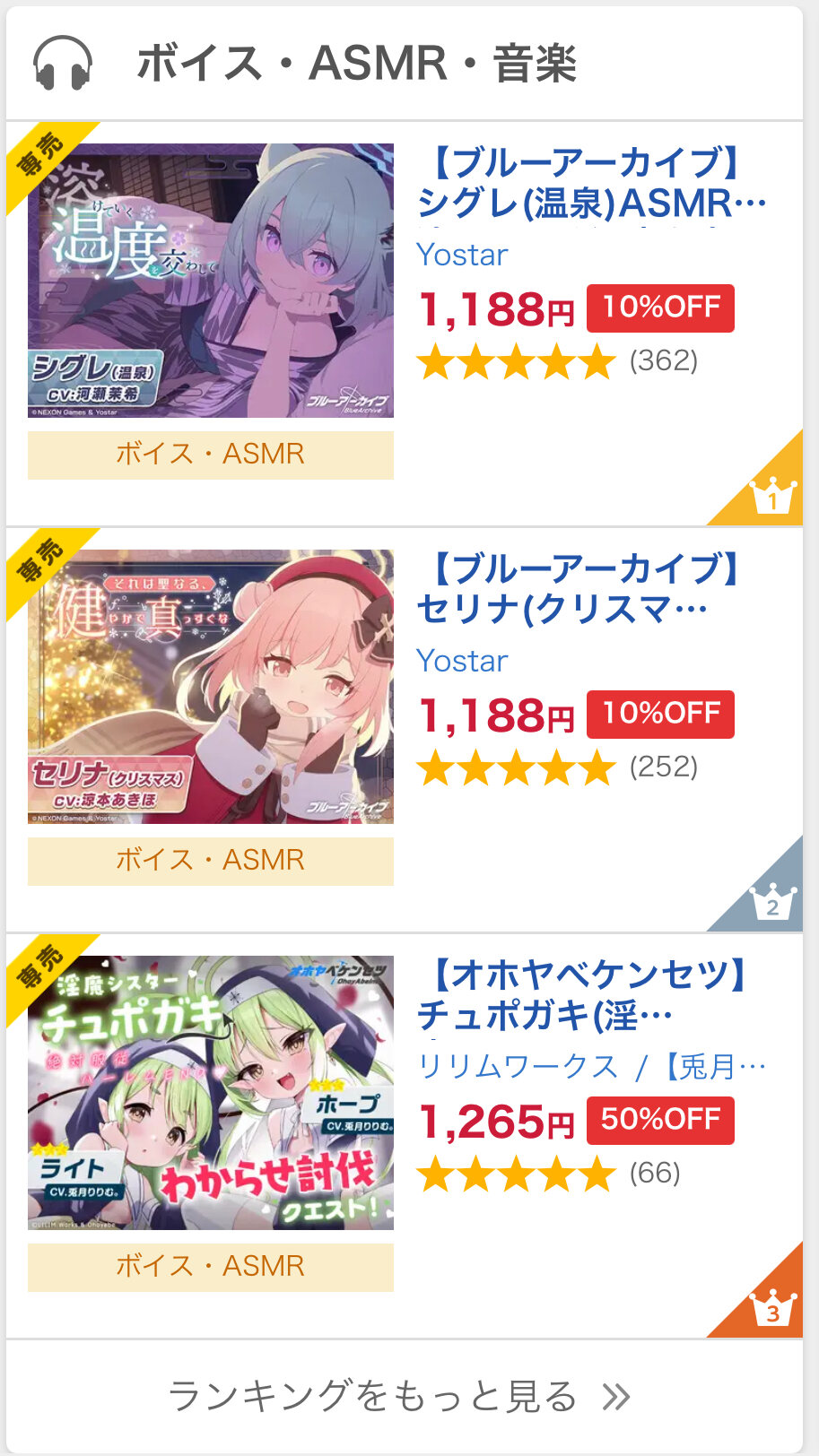This screenshot has width=819, height=1456.
Task: Open the セリナ(クリスマ… title link
Action: point(583,589)
